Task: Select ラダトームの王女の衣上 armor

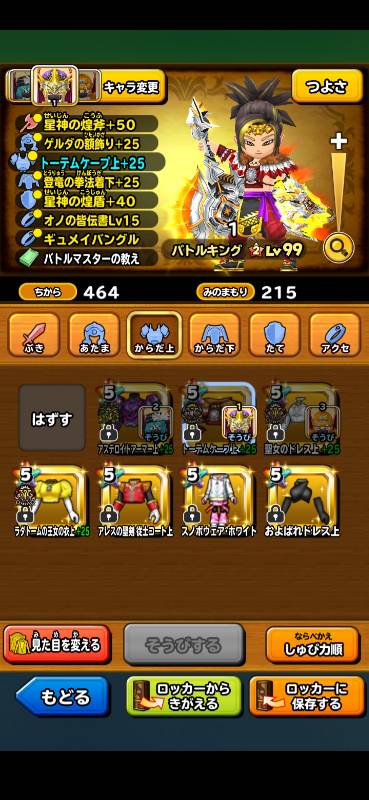Action: pos(52,501)
